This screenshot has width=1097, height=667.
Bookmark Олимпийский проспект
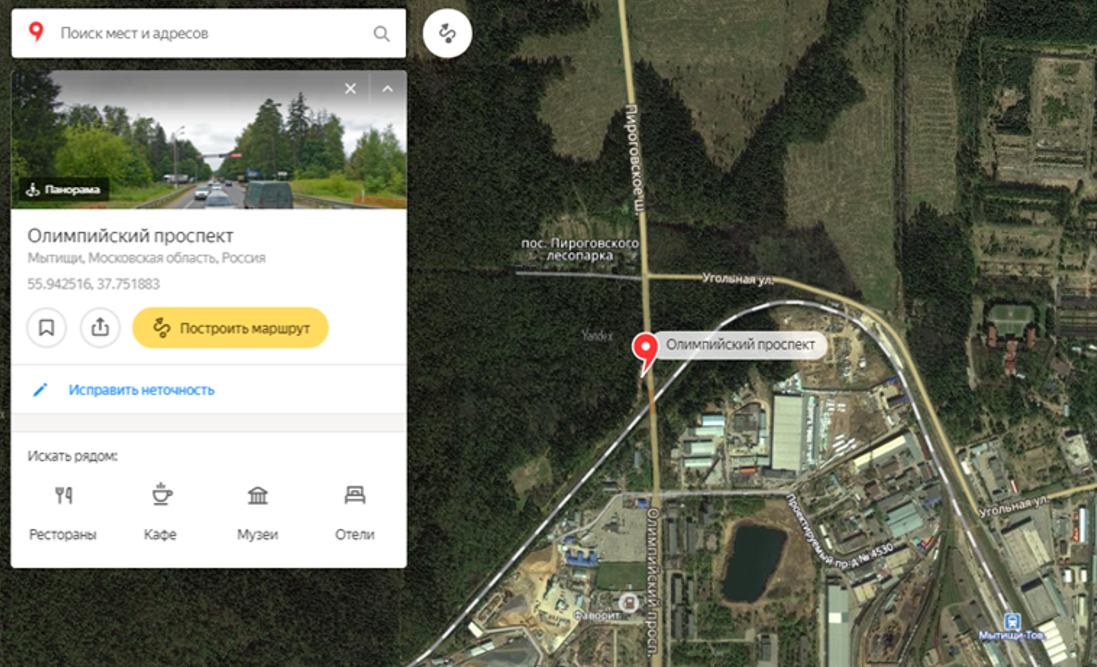(x=47, y=328)
